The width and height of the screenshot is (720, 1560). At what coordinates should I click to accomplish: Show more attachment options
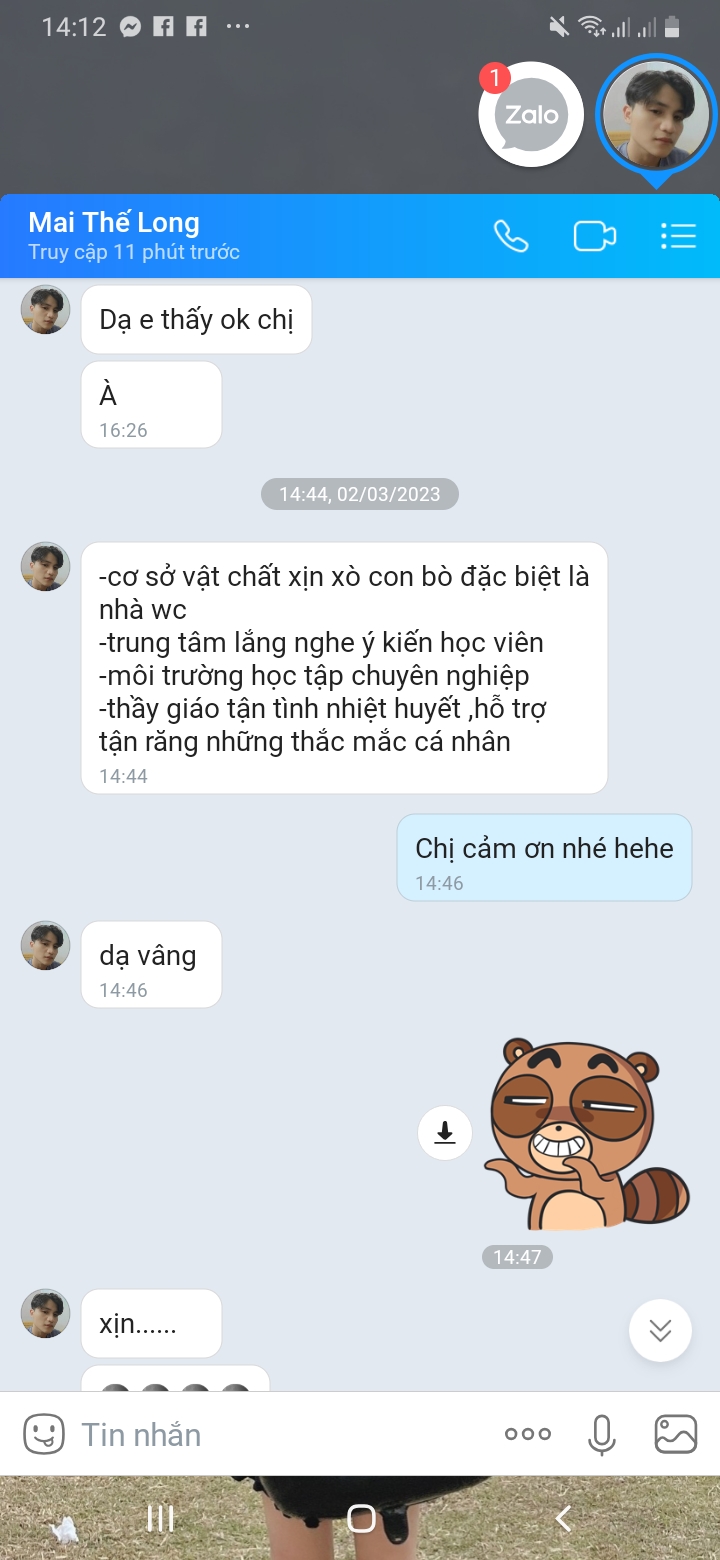tap(528, 1434)
